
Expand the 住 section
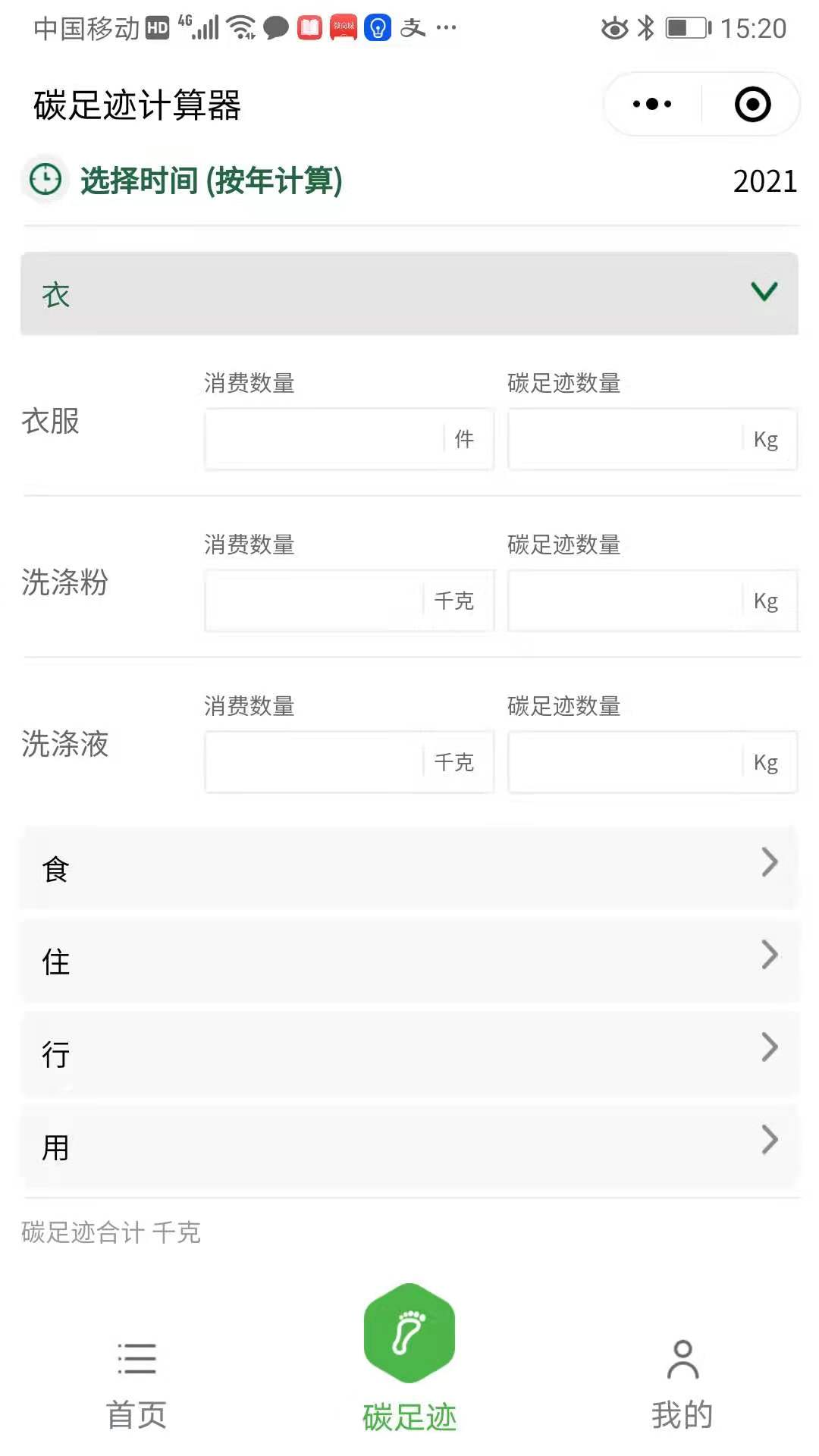pos(409,961)
